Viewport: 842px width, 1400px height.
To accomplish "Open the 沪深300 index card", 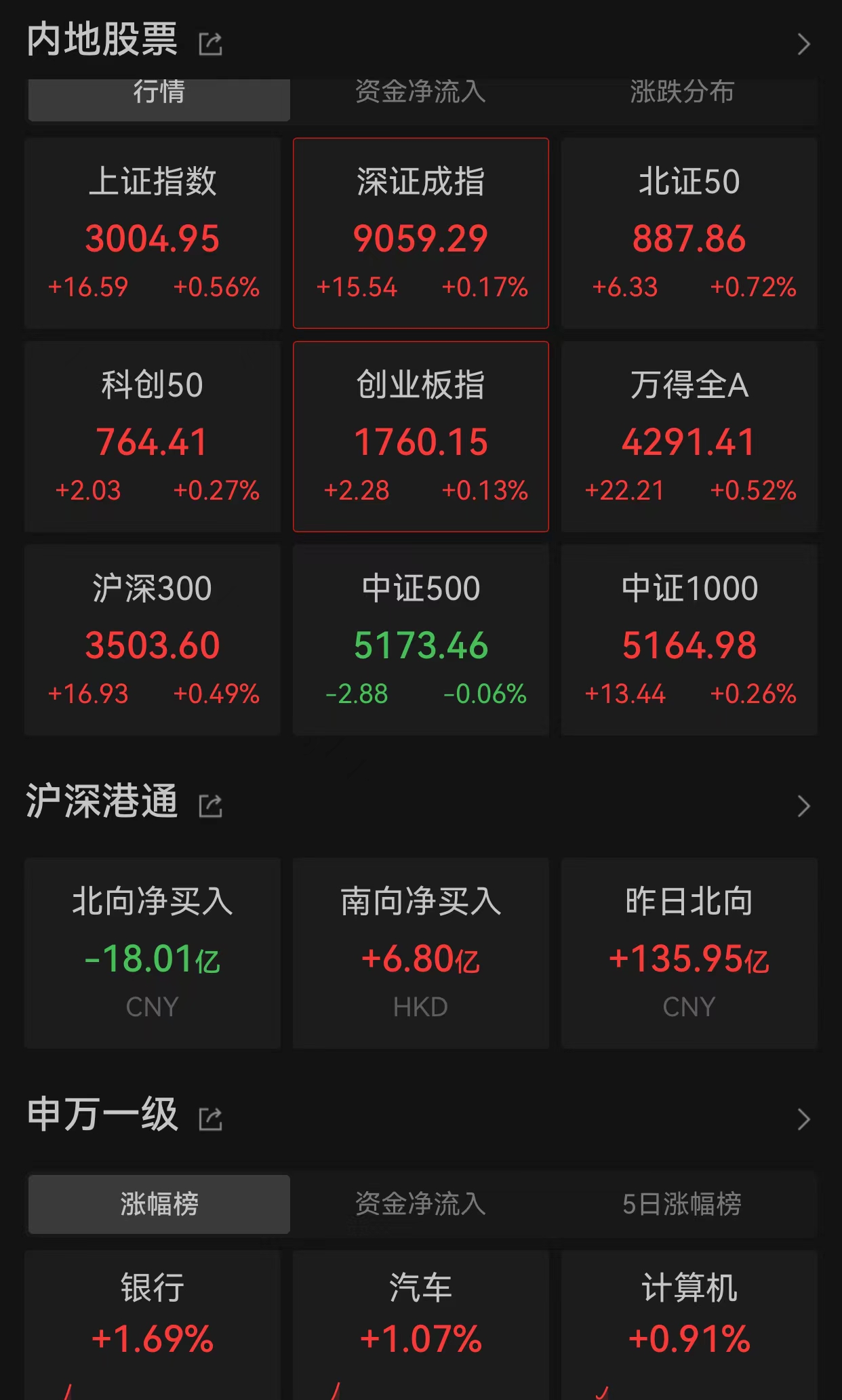I will pyautogui.click(x=153, y=640).
